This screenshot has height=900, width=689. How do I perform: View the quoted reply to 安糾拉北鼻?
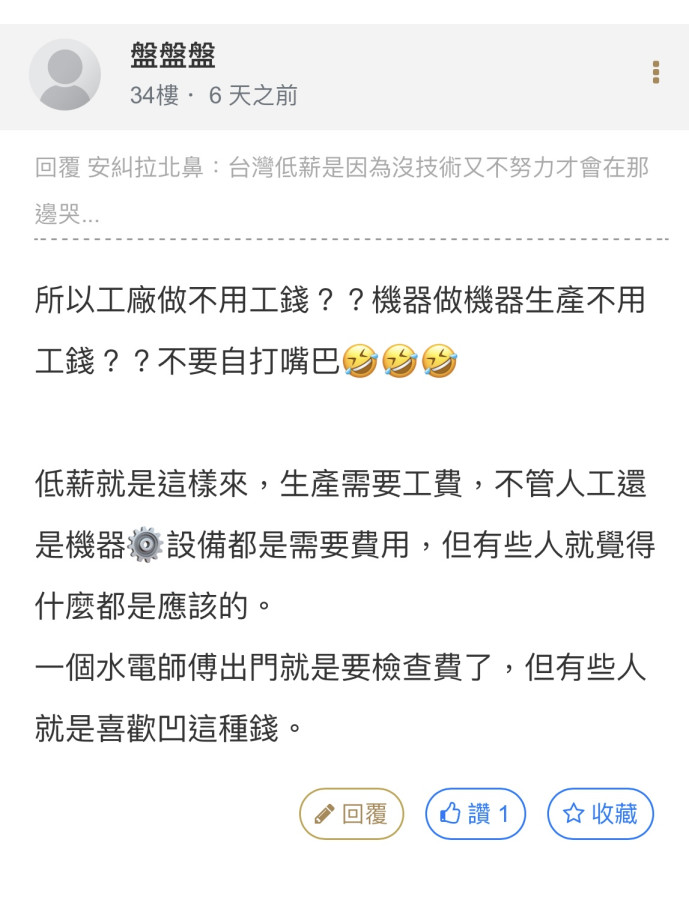tap(342, 190)
